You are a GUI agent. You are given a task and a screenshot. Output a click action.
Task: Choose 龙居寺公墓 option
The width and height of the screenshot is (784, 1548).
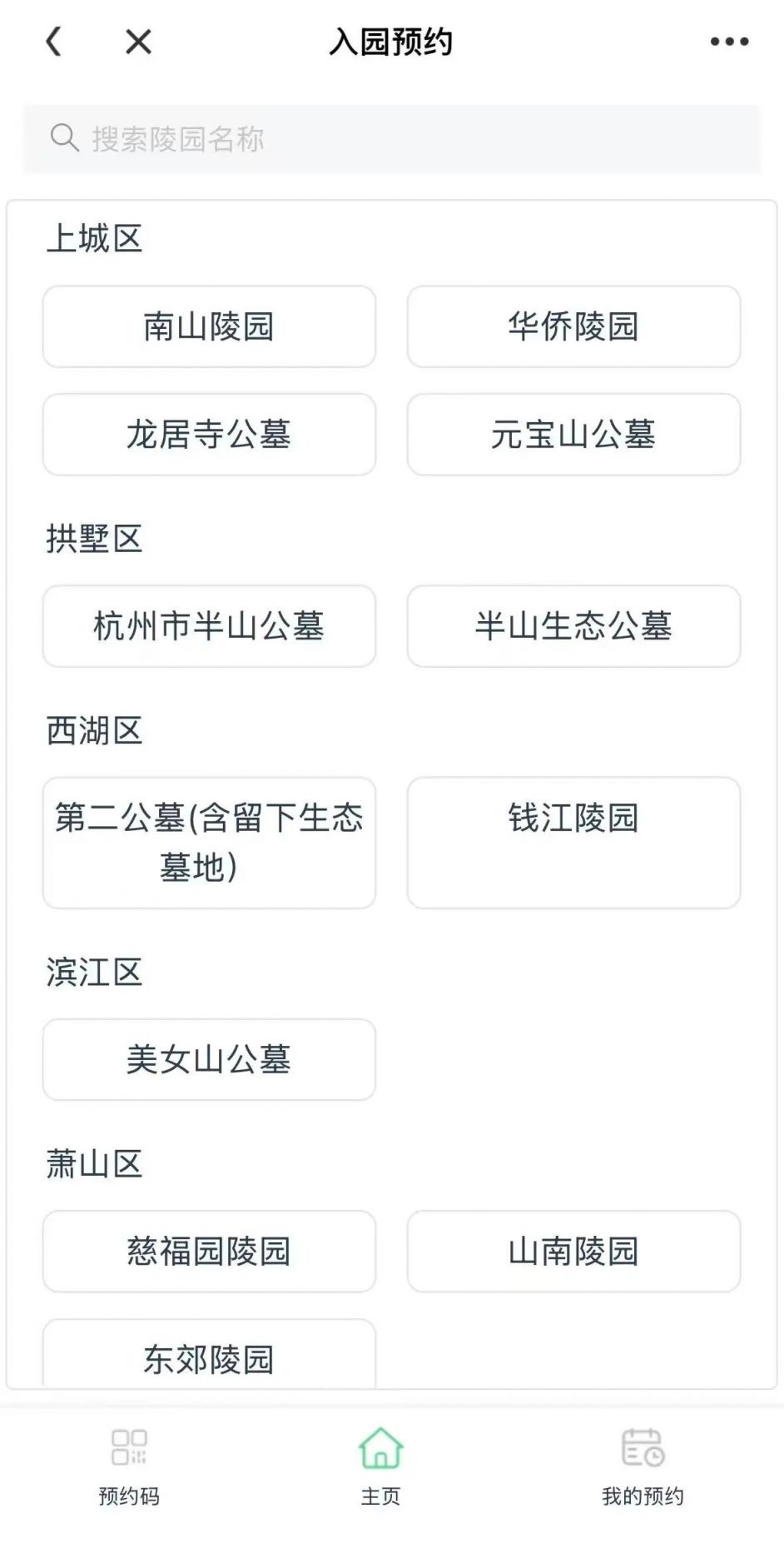click(x=209, y=436)
